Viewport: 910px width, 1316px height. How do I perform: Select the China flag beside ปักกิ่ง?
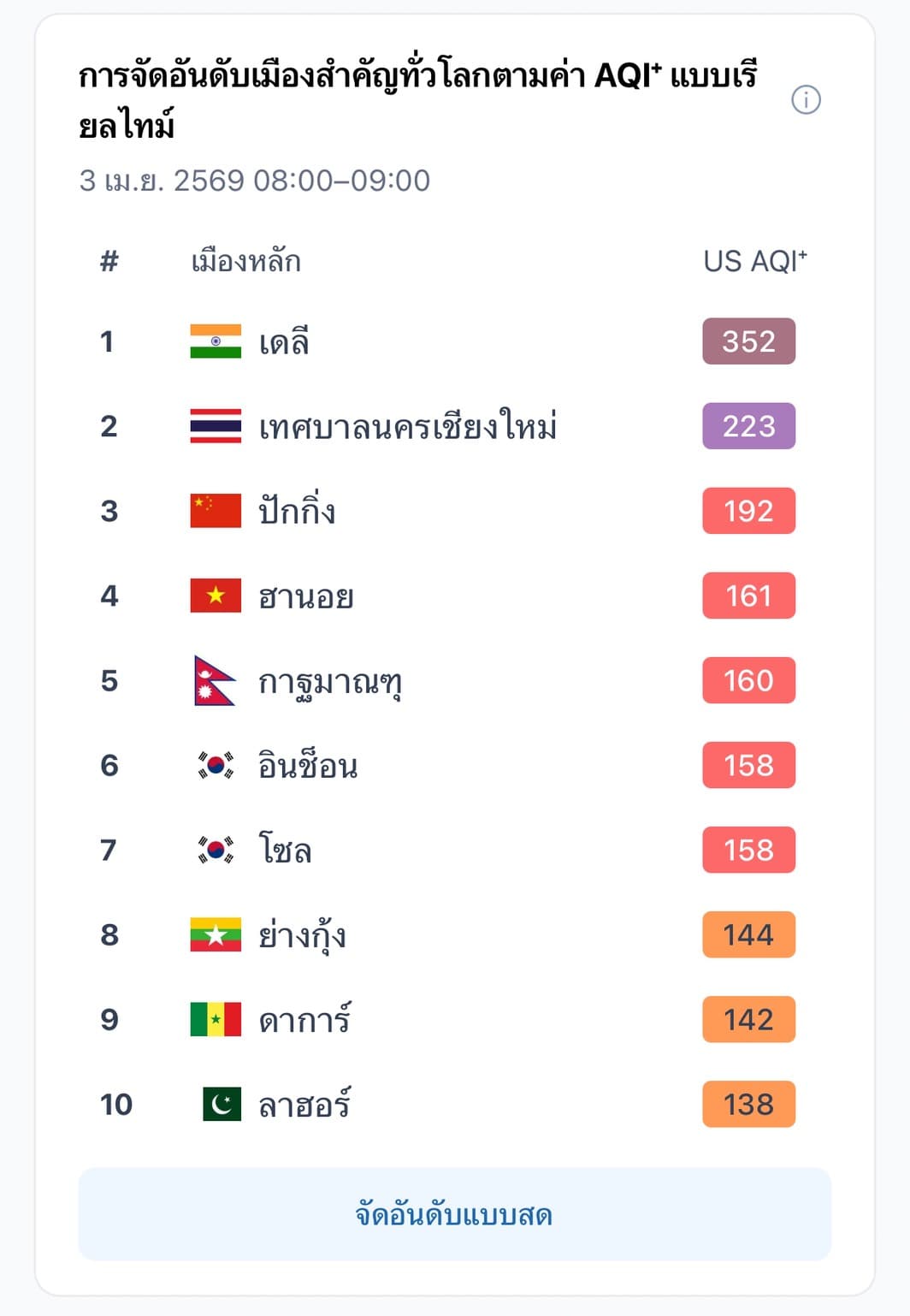click(216, 511)
